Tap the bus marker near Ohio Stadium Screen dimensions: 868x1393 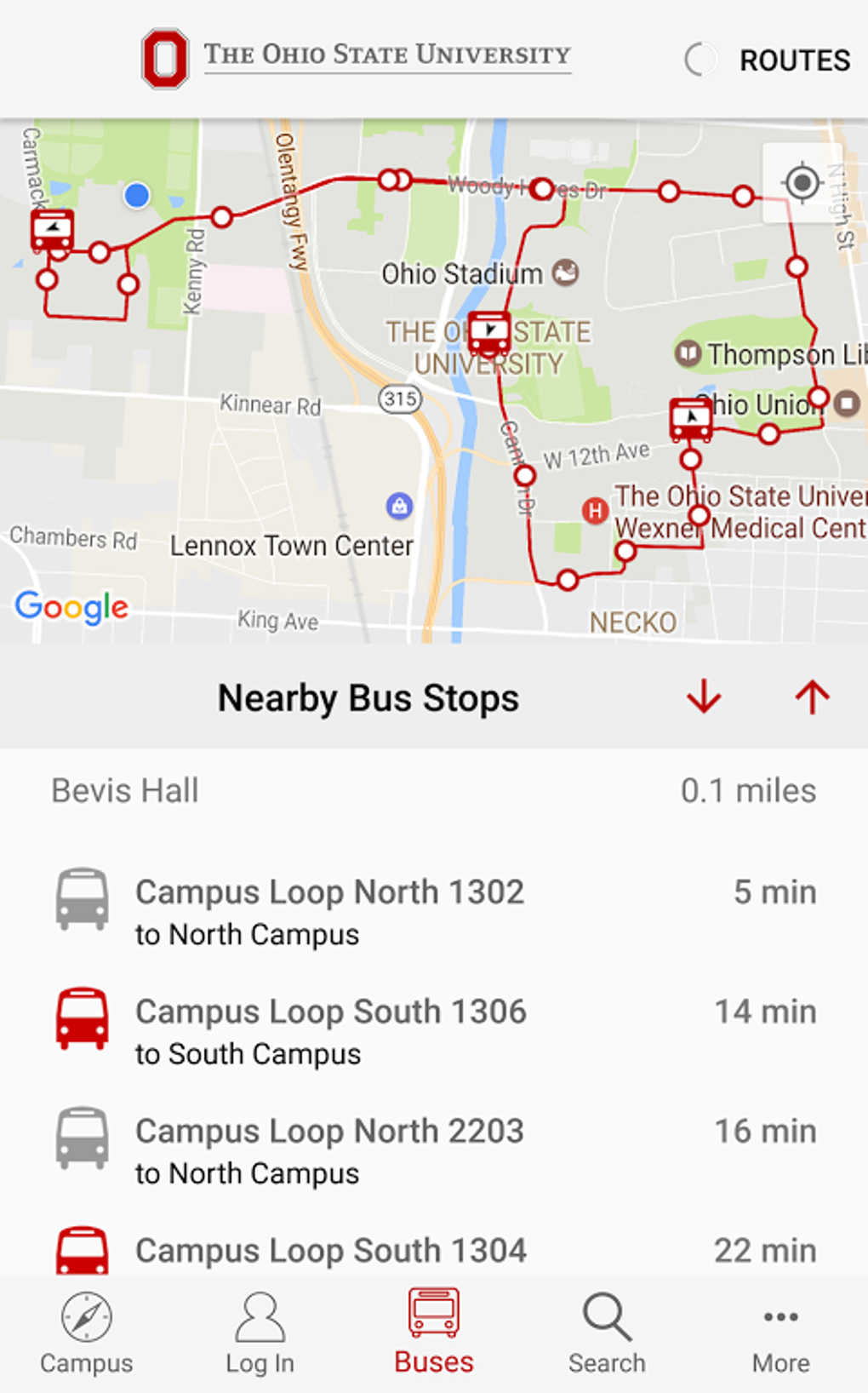(x=489, y=332)
